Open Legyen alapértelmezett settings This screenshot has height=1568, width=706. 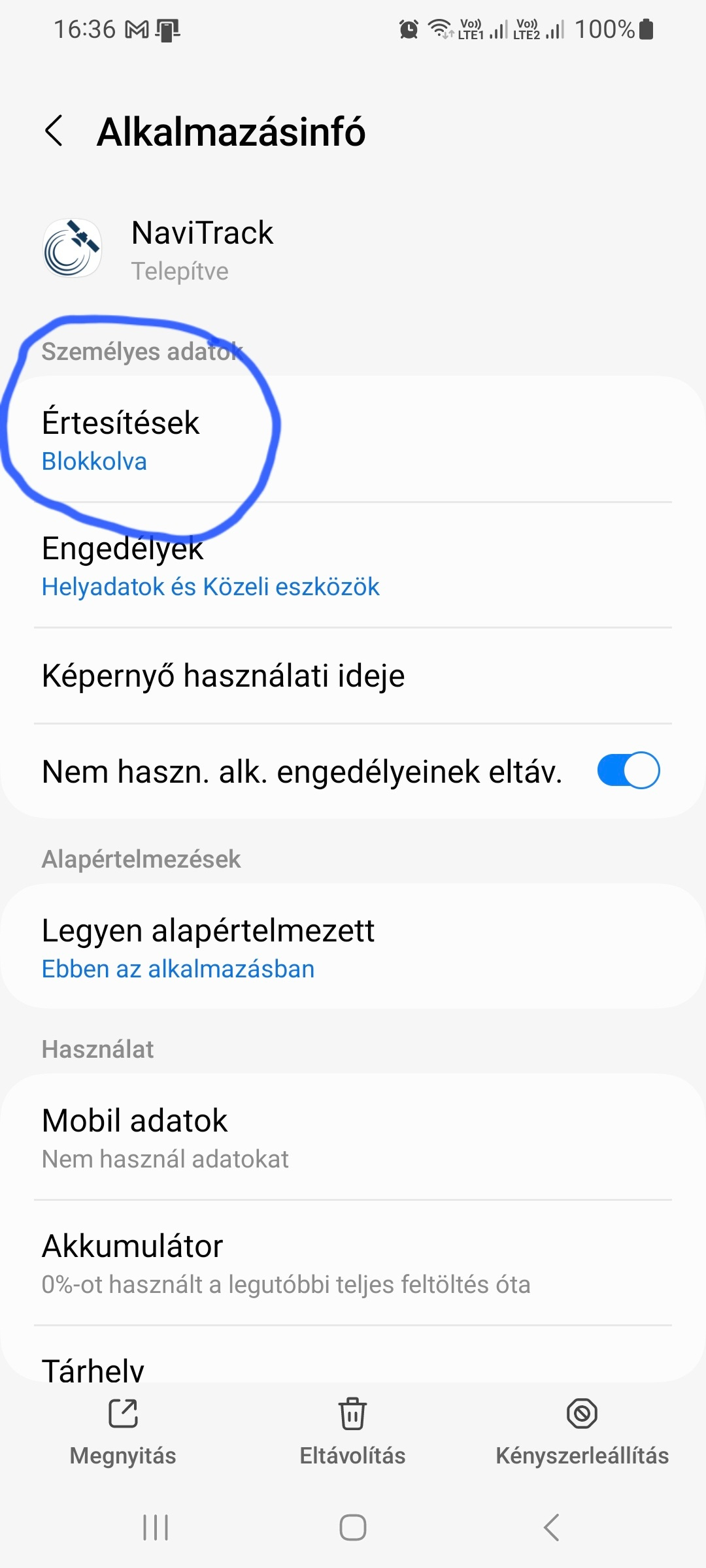[353, 947]
